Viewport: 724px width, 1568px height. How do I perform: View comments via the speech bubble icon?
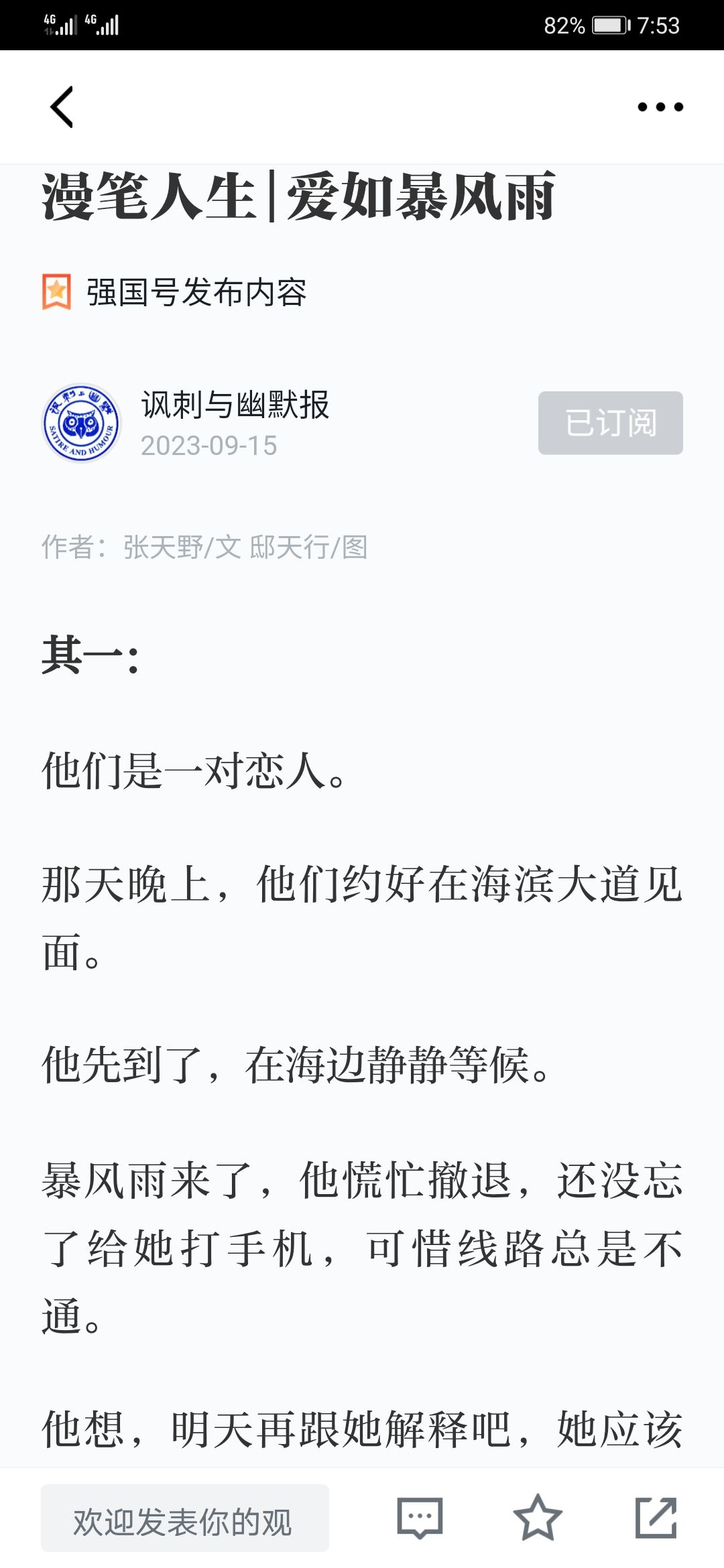point(420,1518)
